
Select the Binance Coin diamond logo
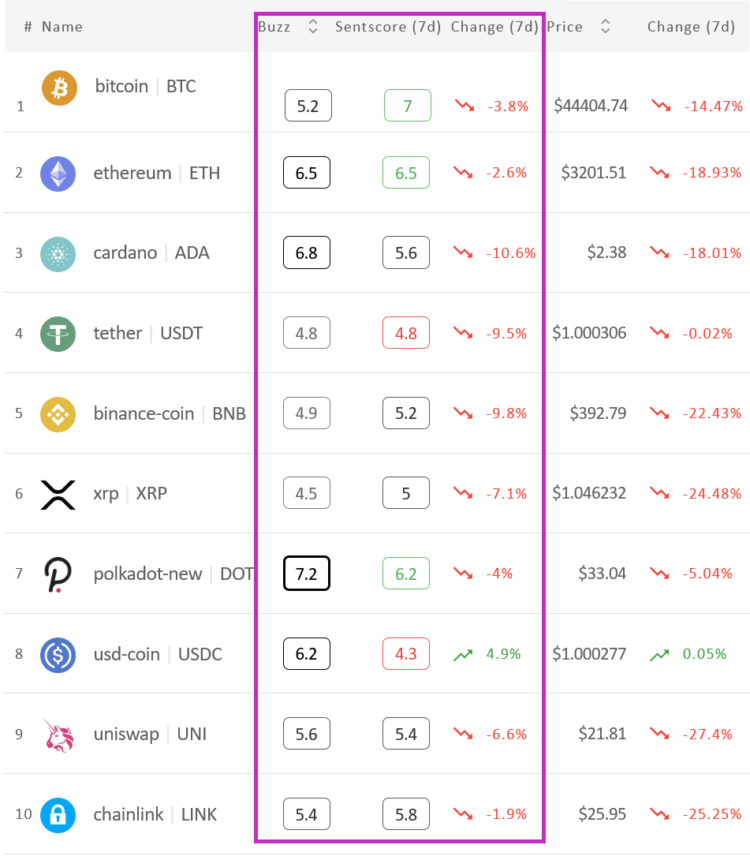(57, 413)
